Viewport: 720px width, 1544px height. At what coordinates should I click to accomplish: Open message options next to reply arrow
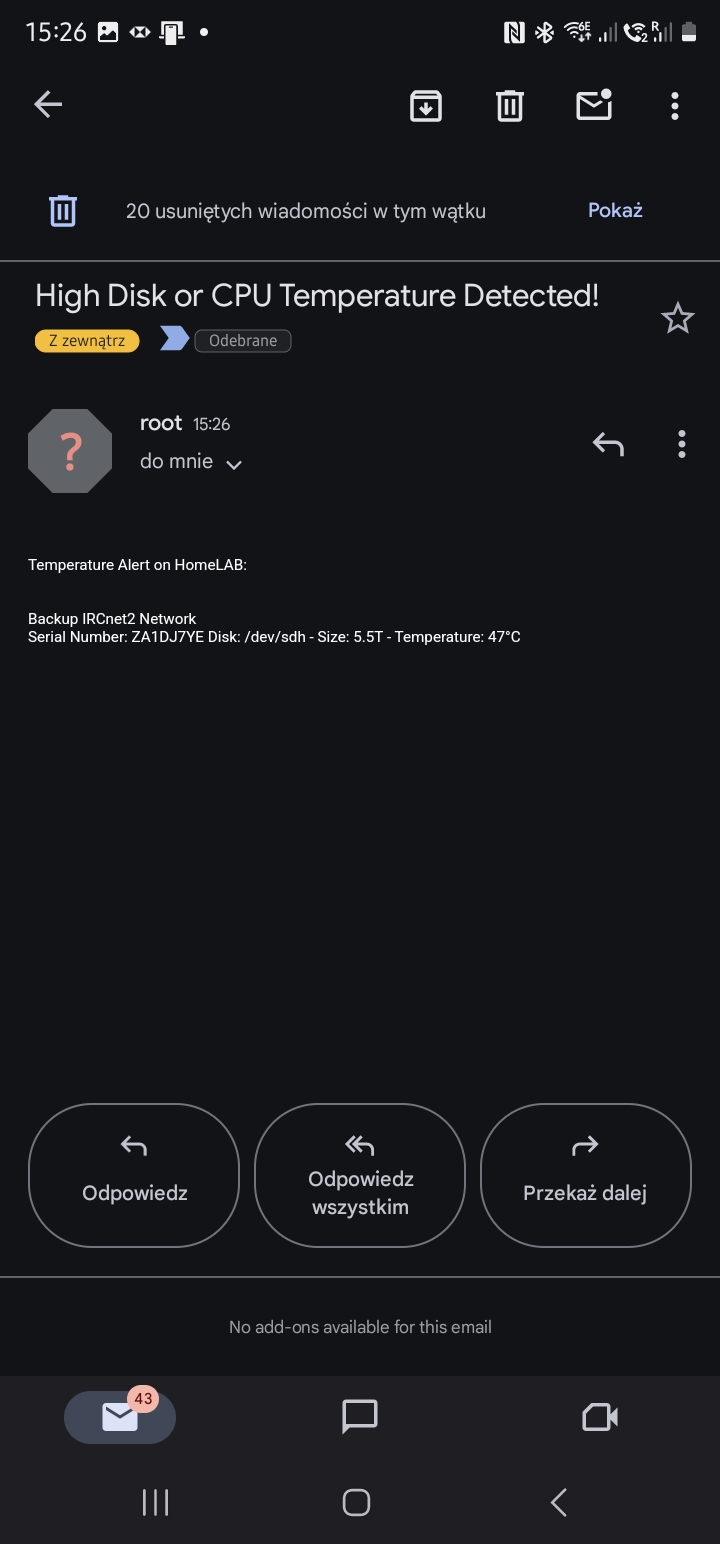[682, 444]
